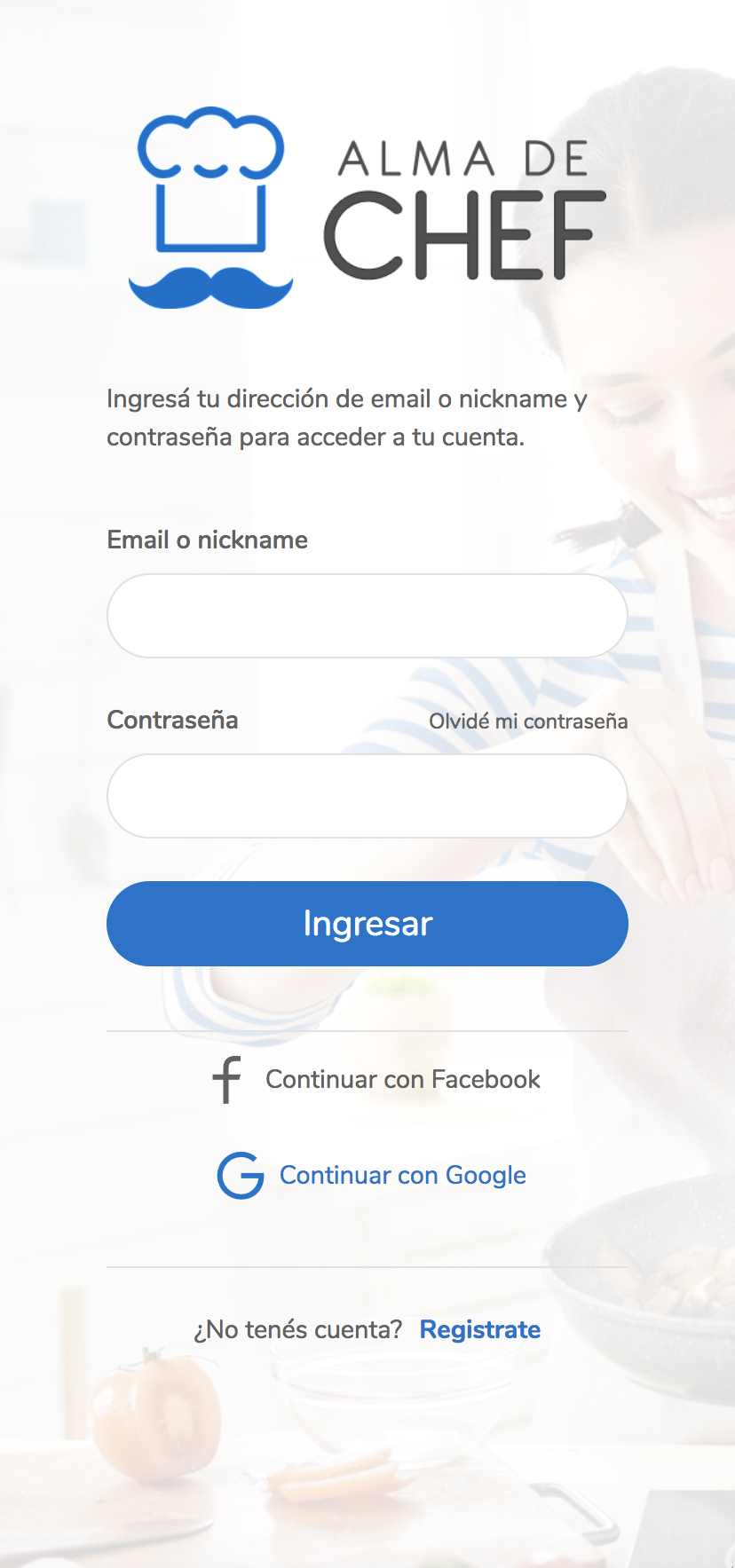Open the Registrate sign-up link
Screen dimensions: 735x1568
480,1329
